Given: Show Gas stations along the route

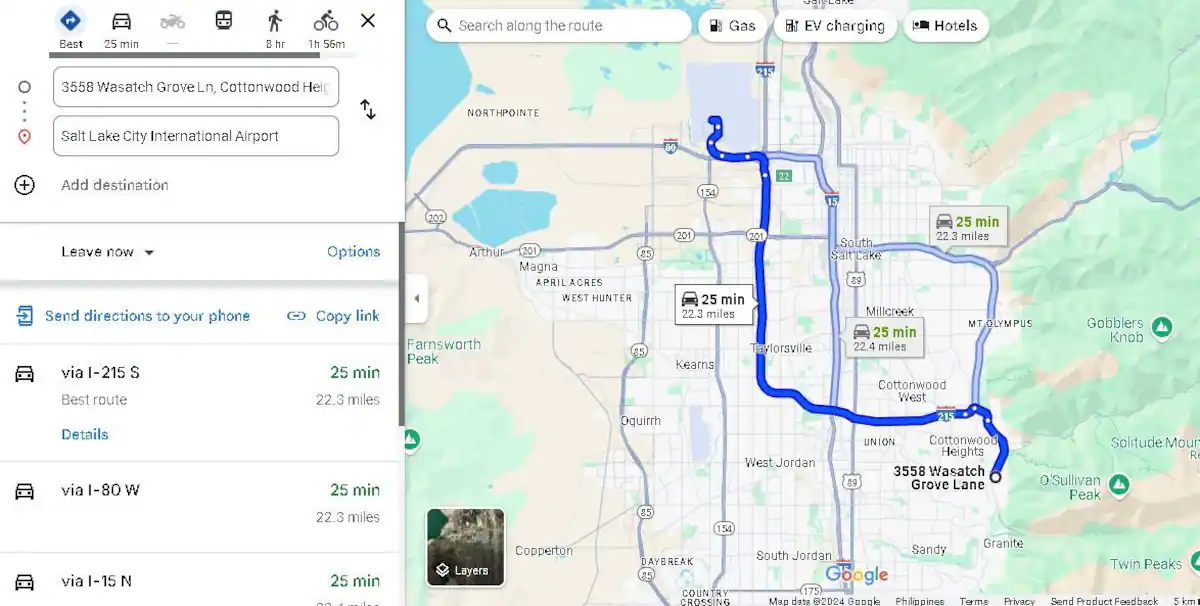Looking at the screenshot, I should 732,26.
